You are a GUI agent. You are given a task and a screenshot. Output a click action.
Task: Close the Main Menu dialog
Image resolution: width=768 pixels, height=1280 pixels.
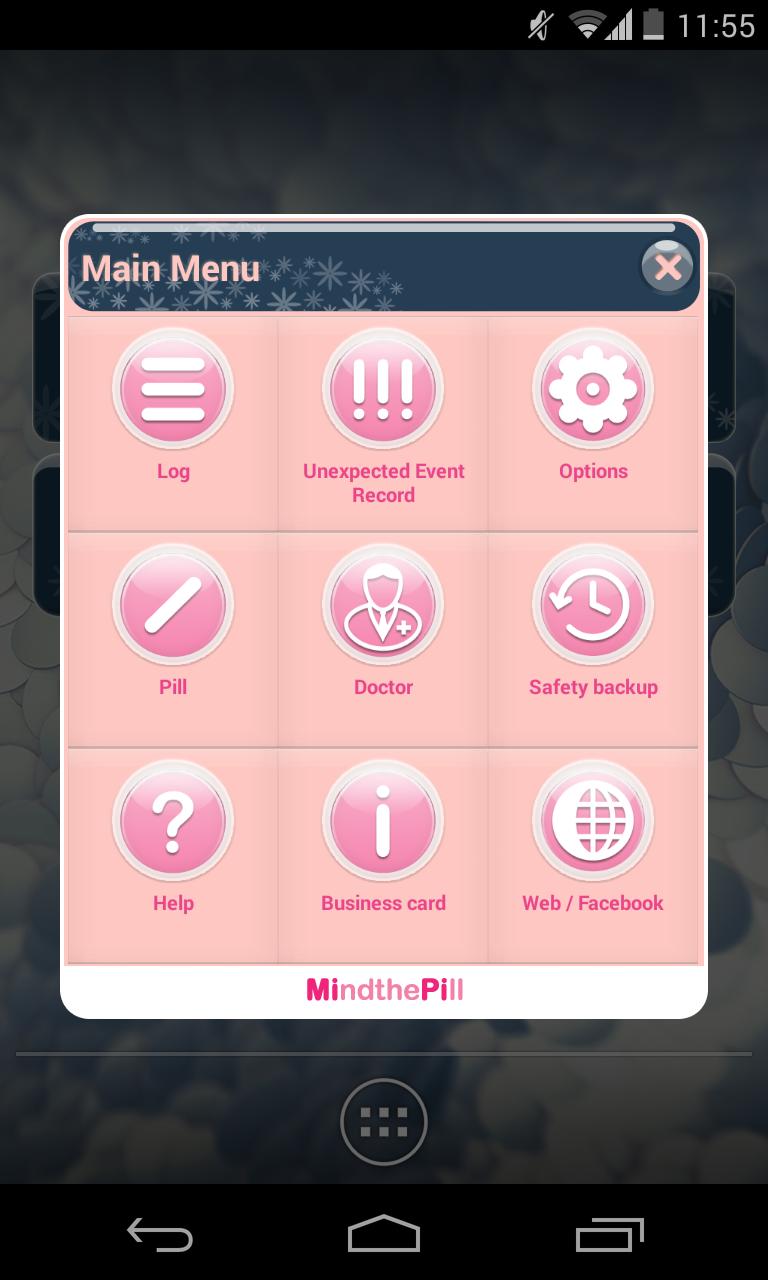tap(667, 267)
